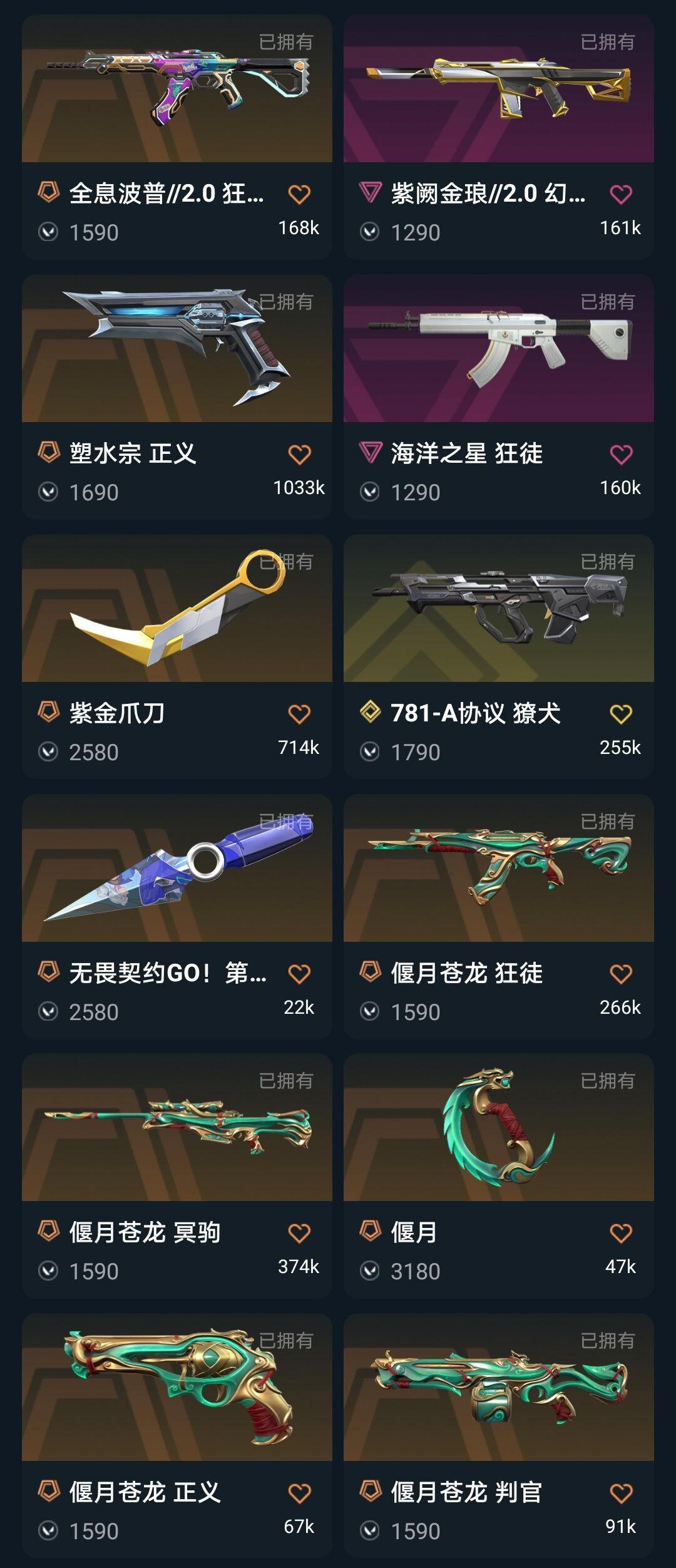The height and width of the screenshot is (1568, 676).
Task: Open the 紫金爪刀 knife card
Action: click(x=177, y=656)
